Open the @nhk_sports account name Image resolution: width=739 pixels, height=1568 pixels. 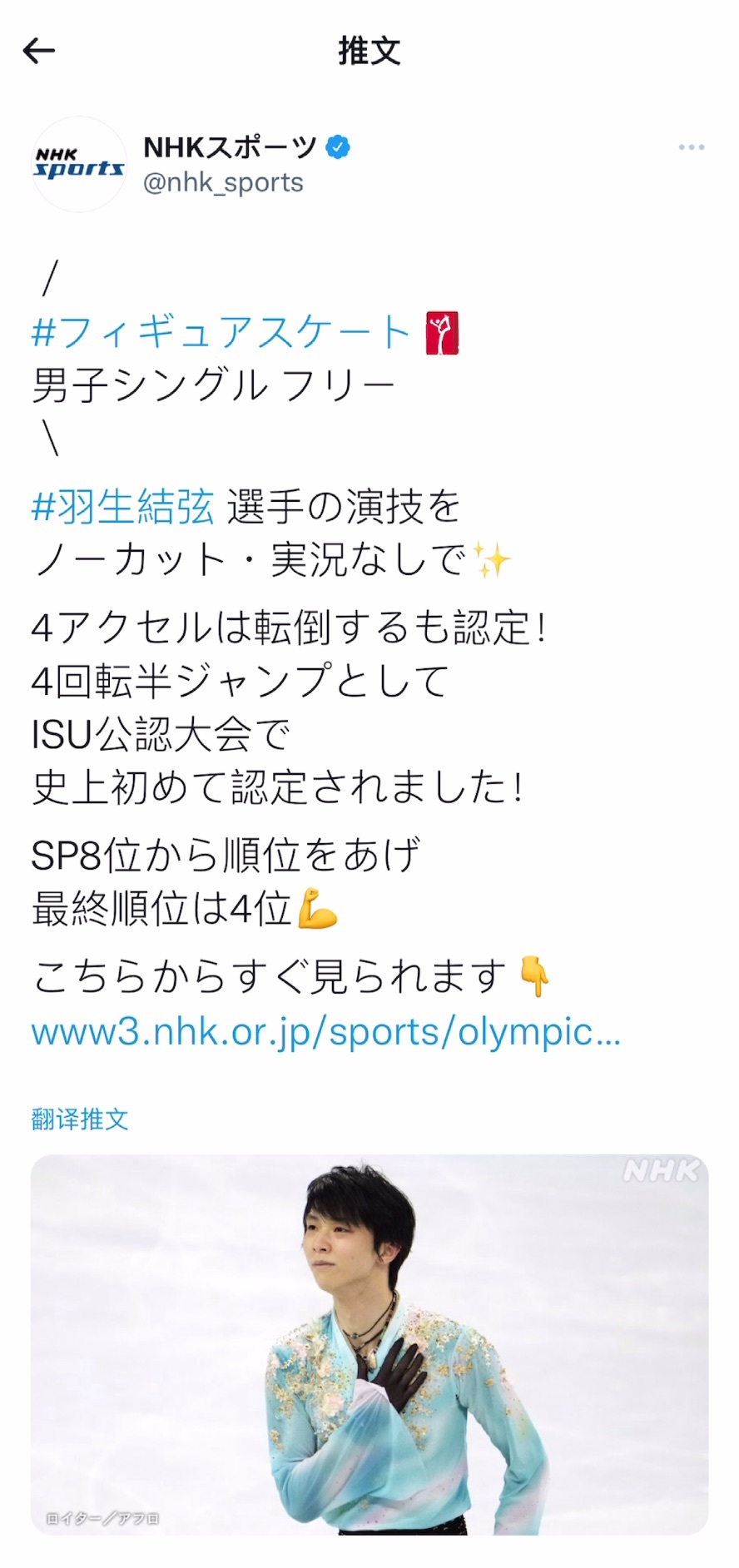point(223,183)
